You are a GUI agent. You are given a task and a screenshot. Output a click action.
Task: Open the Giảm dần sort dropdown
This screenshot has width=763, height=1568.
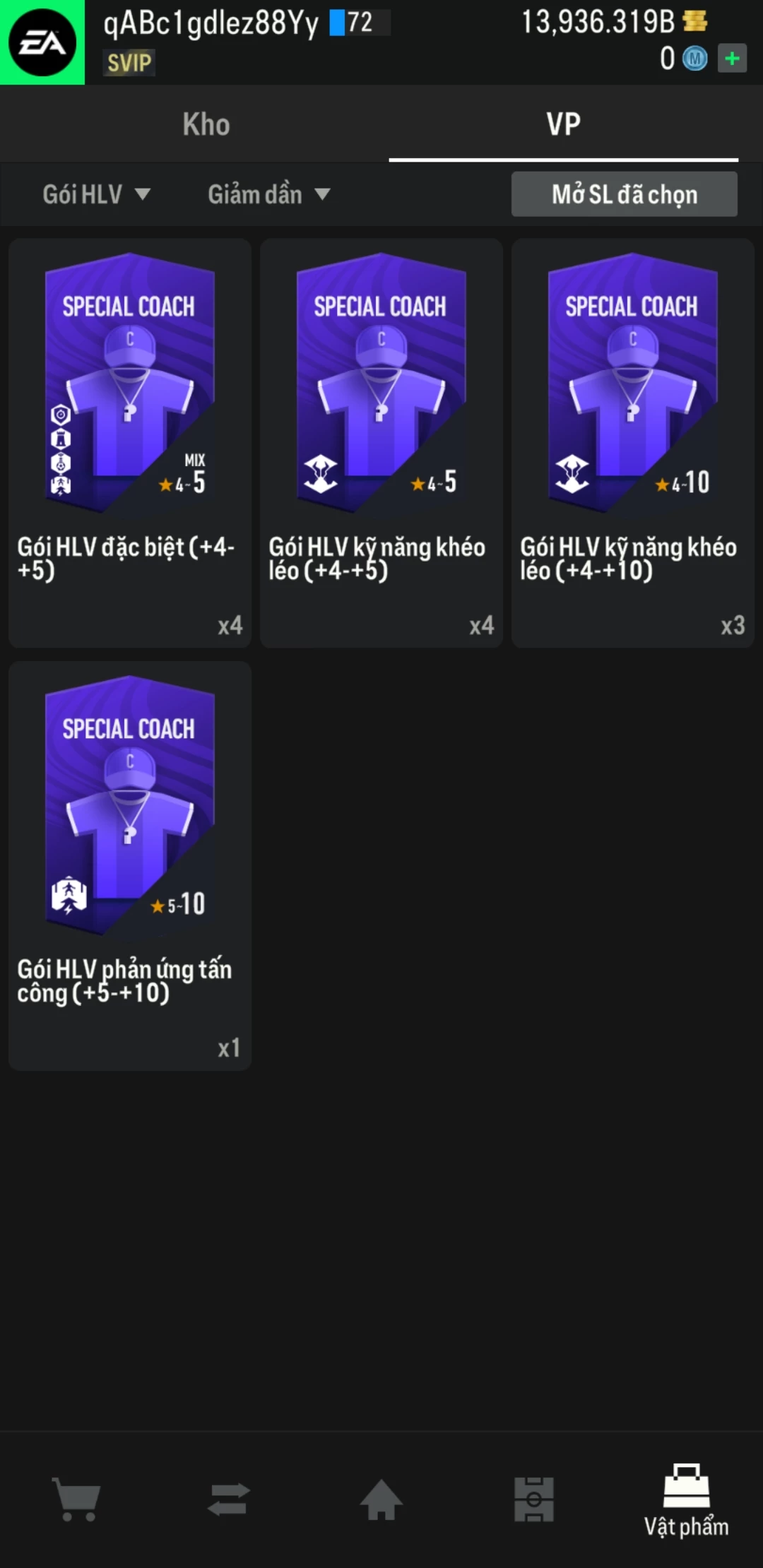tap(268, 194)
